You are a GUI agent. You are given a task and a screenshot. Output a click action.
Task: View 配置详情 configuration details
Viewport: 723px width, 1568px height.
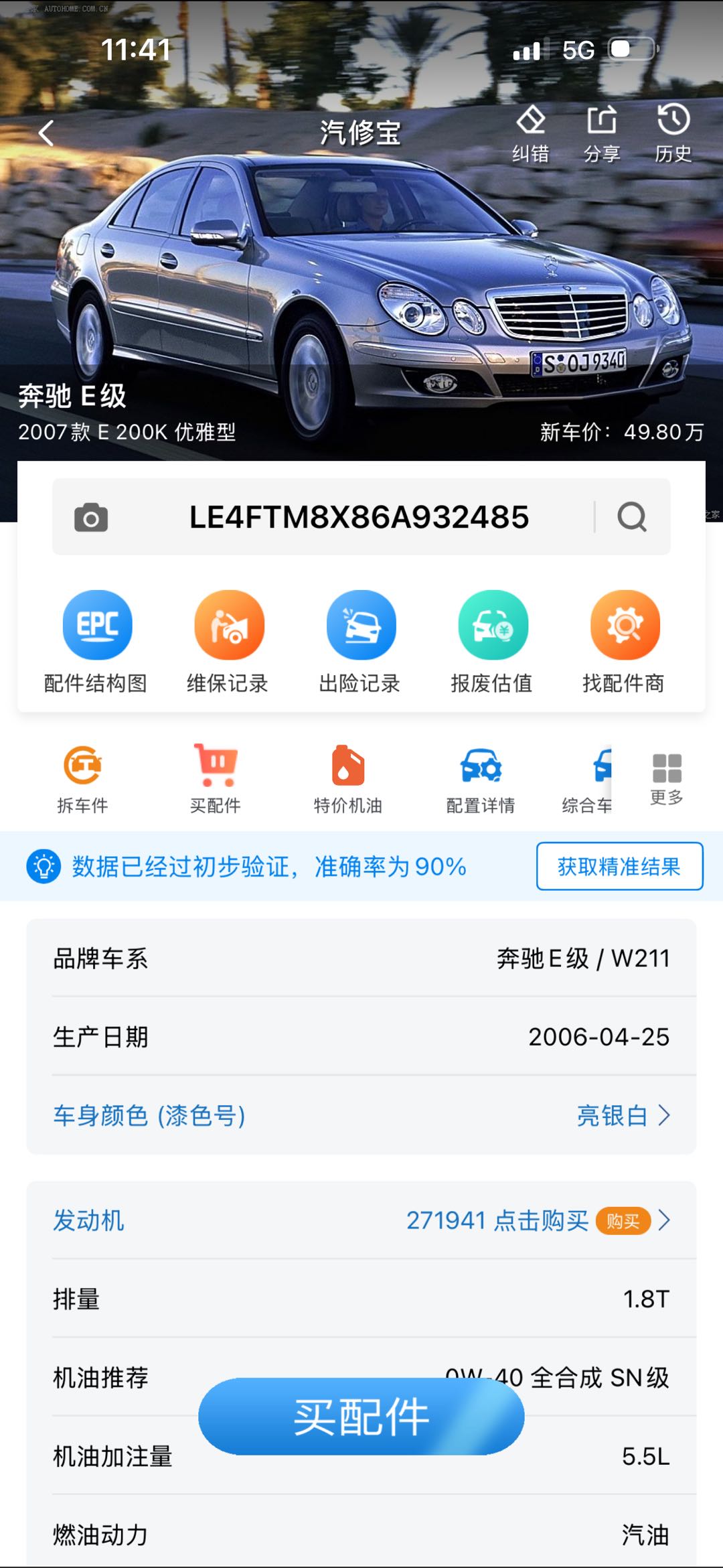pyautogui.click(x=480, y=778)
